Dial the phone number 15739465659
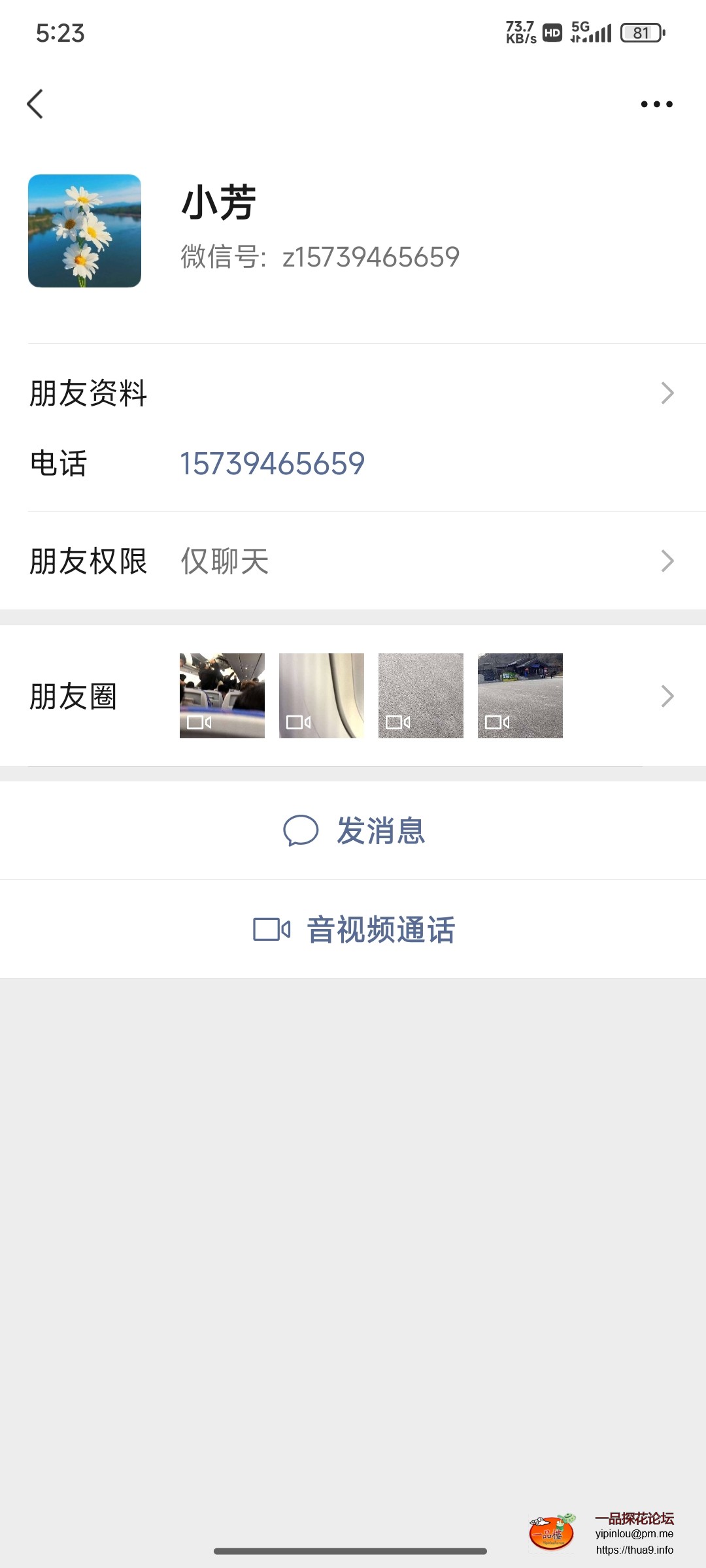The image size is (706, 1568). [273, 463]
